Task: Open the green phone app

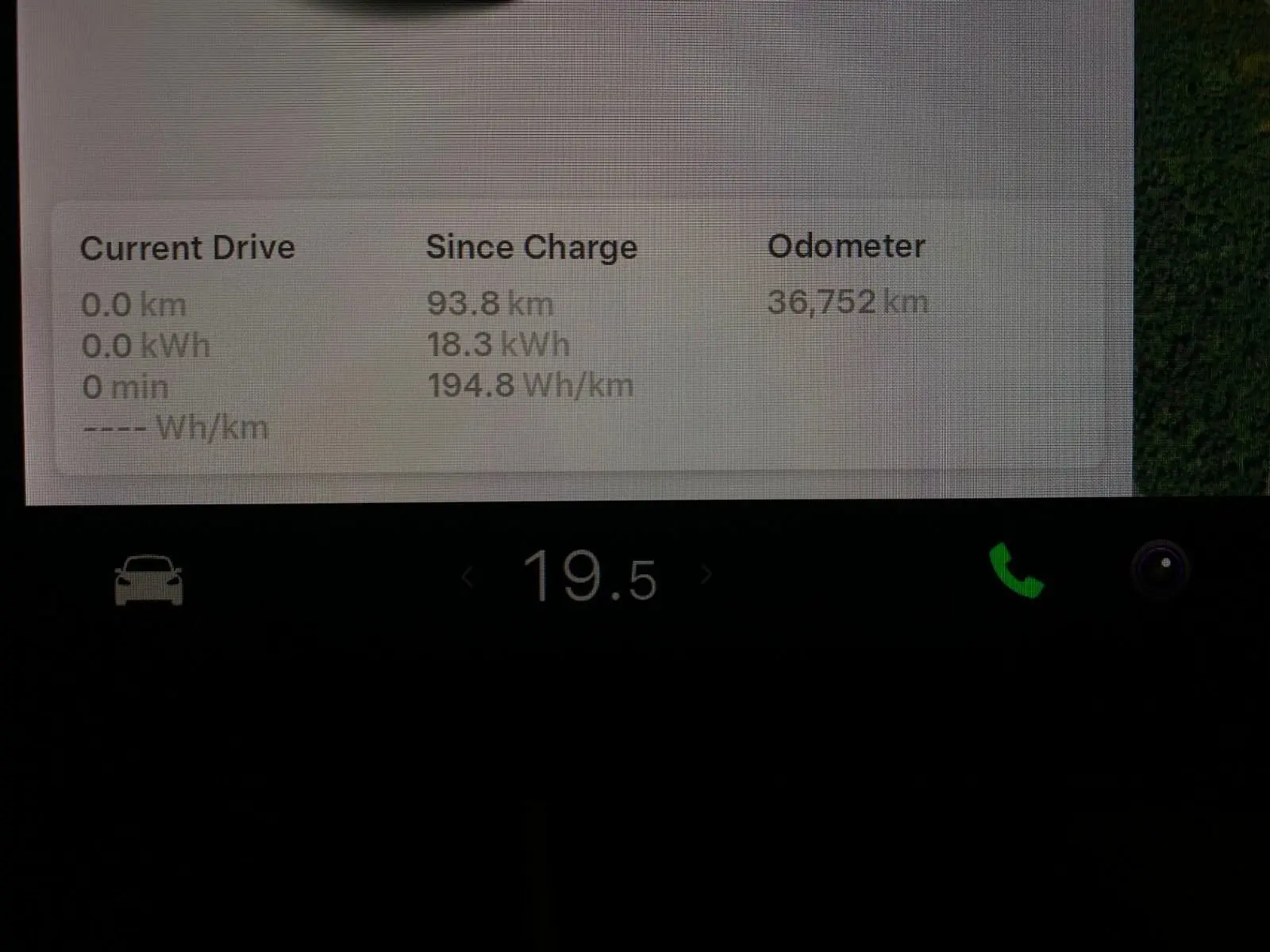Action: tap(1015, 570)
